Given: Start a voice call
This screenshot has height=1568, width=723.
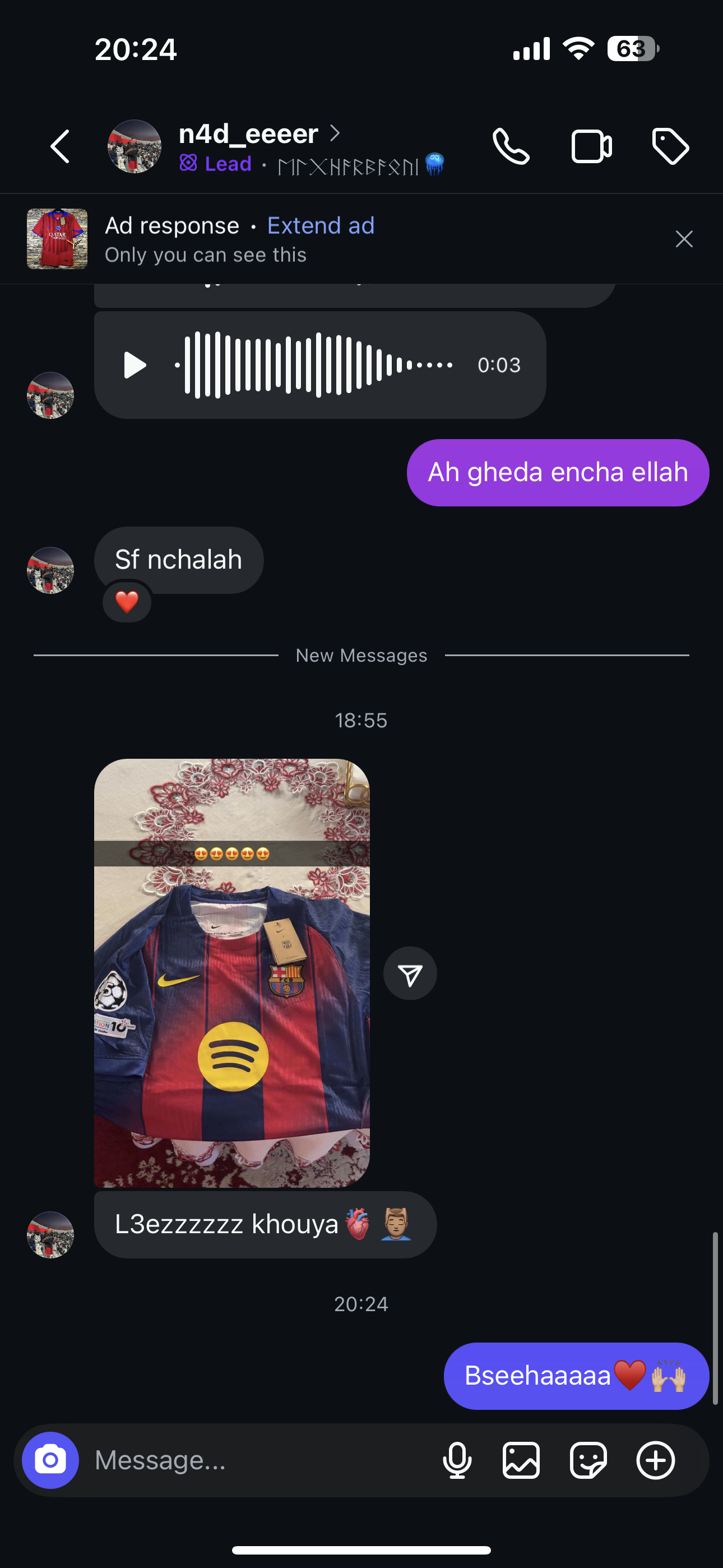Looking at the screenshot, I should [511, 146].
